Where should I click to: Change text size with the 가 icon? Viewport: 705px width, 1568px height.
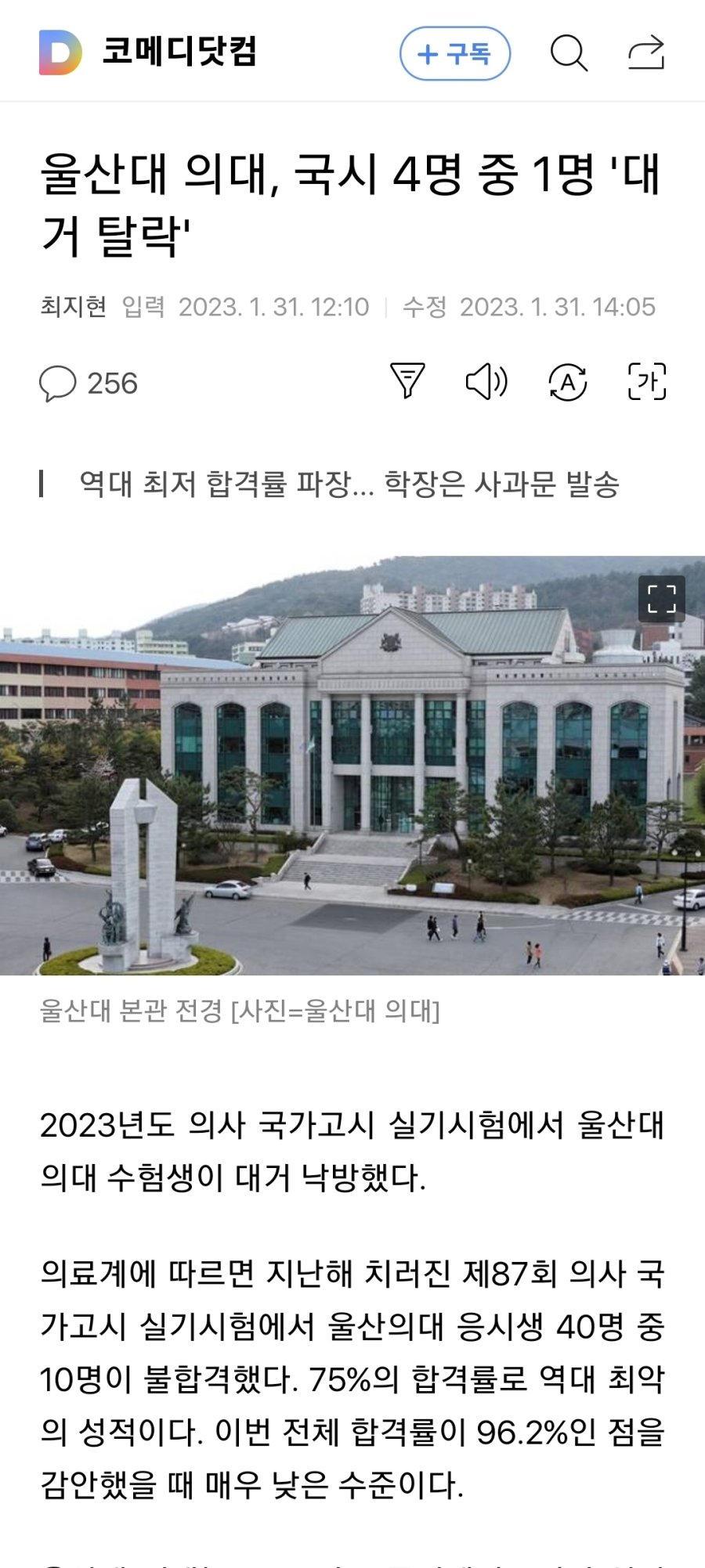coord(647,381)
